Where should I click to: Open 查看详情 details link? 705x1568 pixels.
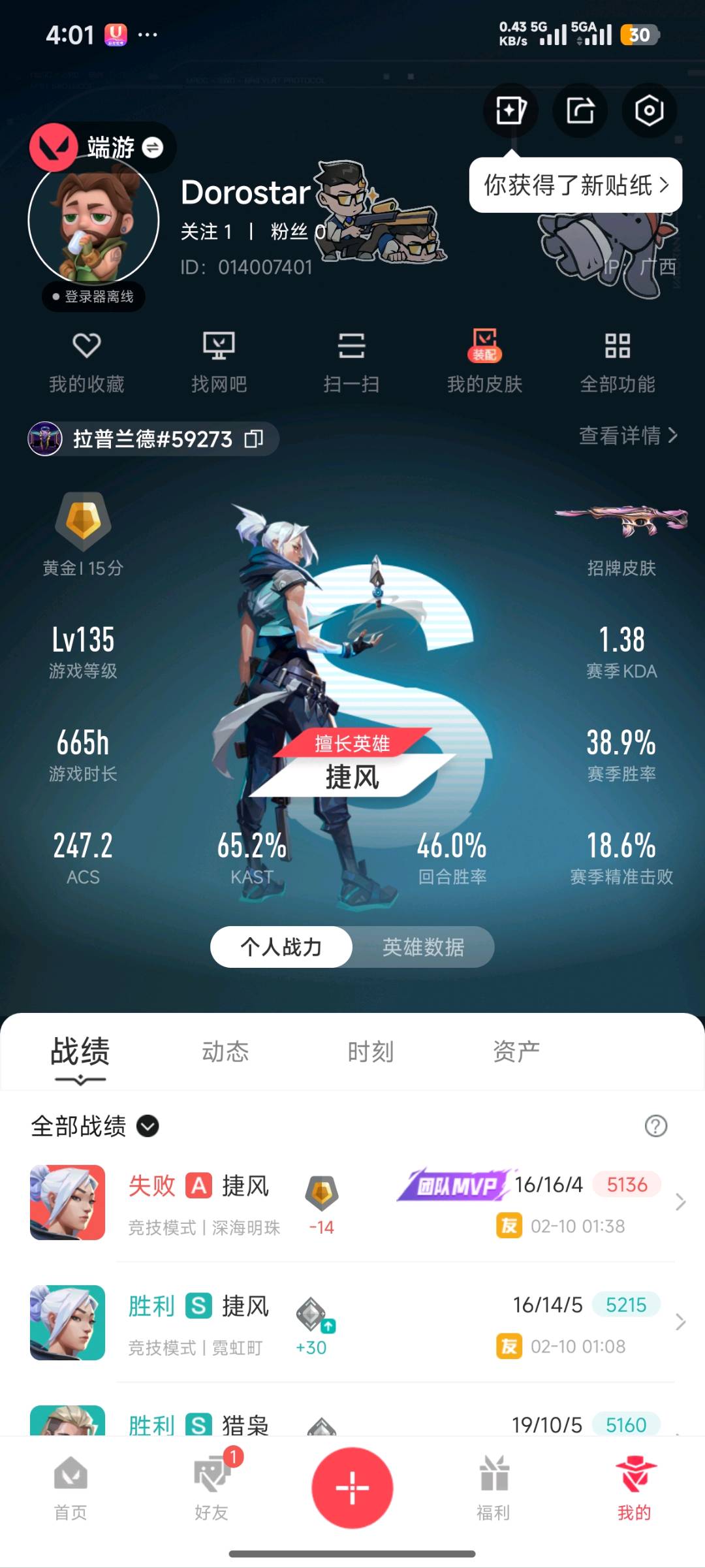pos(628,435)
